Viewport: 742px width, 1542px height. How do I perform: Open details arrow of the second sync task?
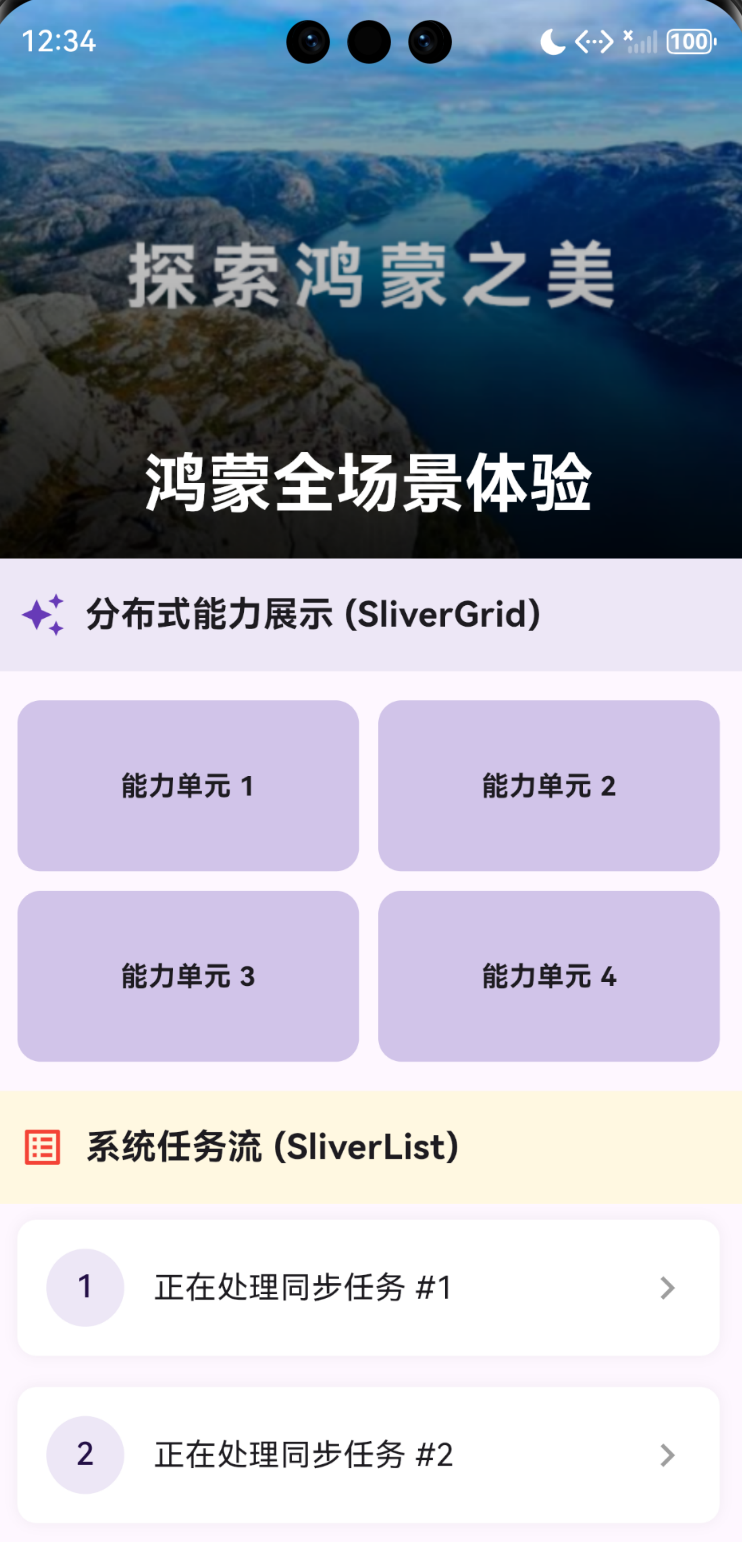667,1455
